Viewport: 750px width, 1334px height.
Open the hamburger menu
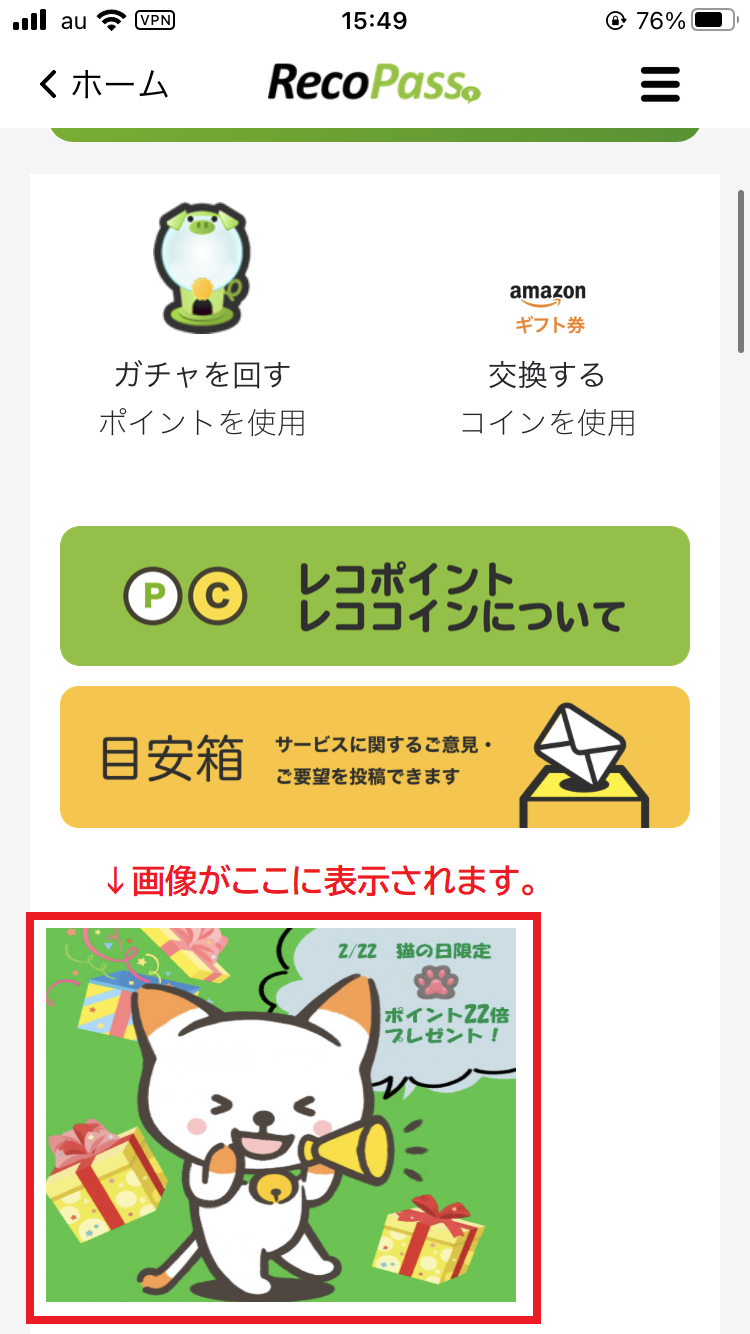[x=660, y=84]
